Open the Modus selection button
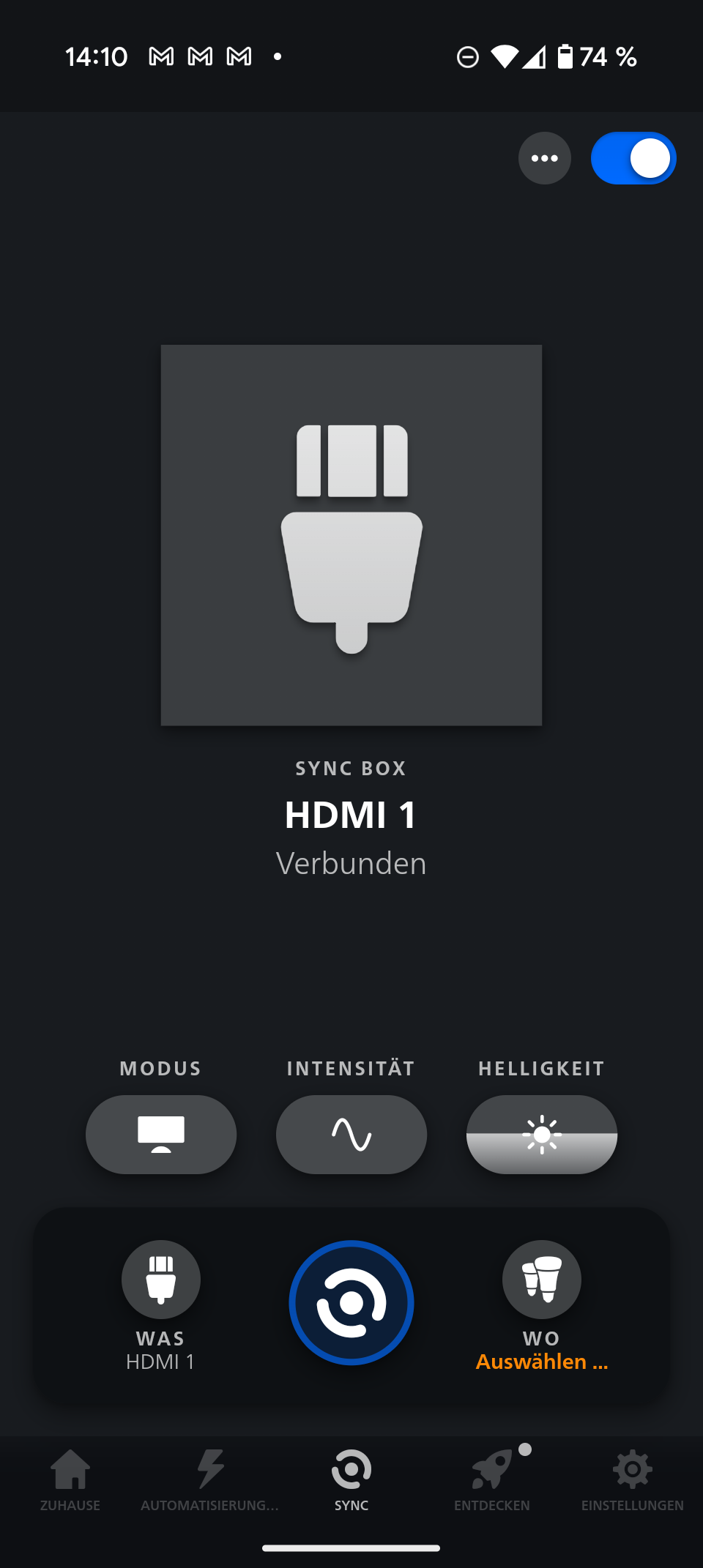Viewport: 703px width, 1568px height. [x=161, y=1134]
